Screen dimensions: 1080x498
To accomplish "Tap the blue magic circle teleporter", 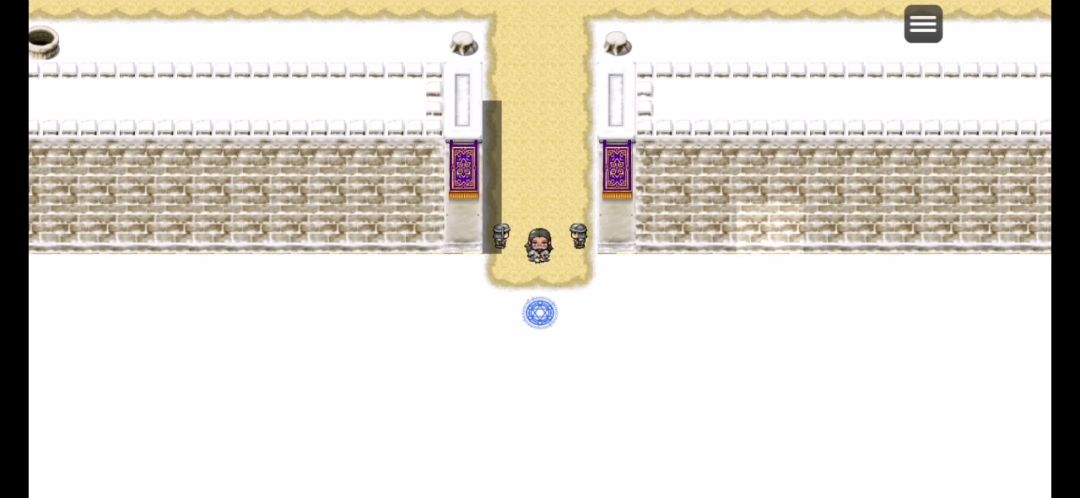I will point(540,313).
